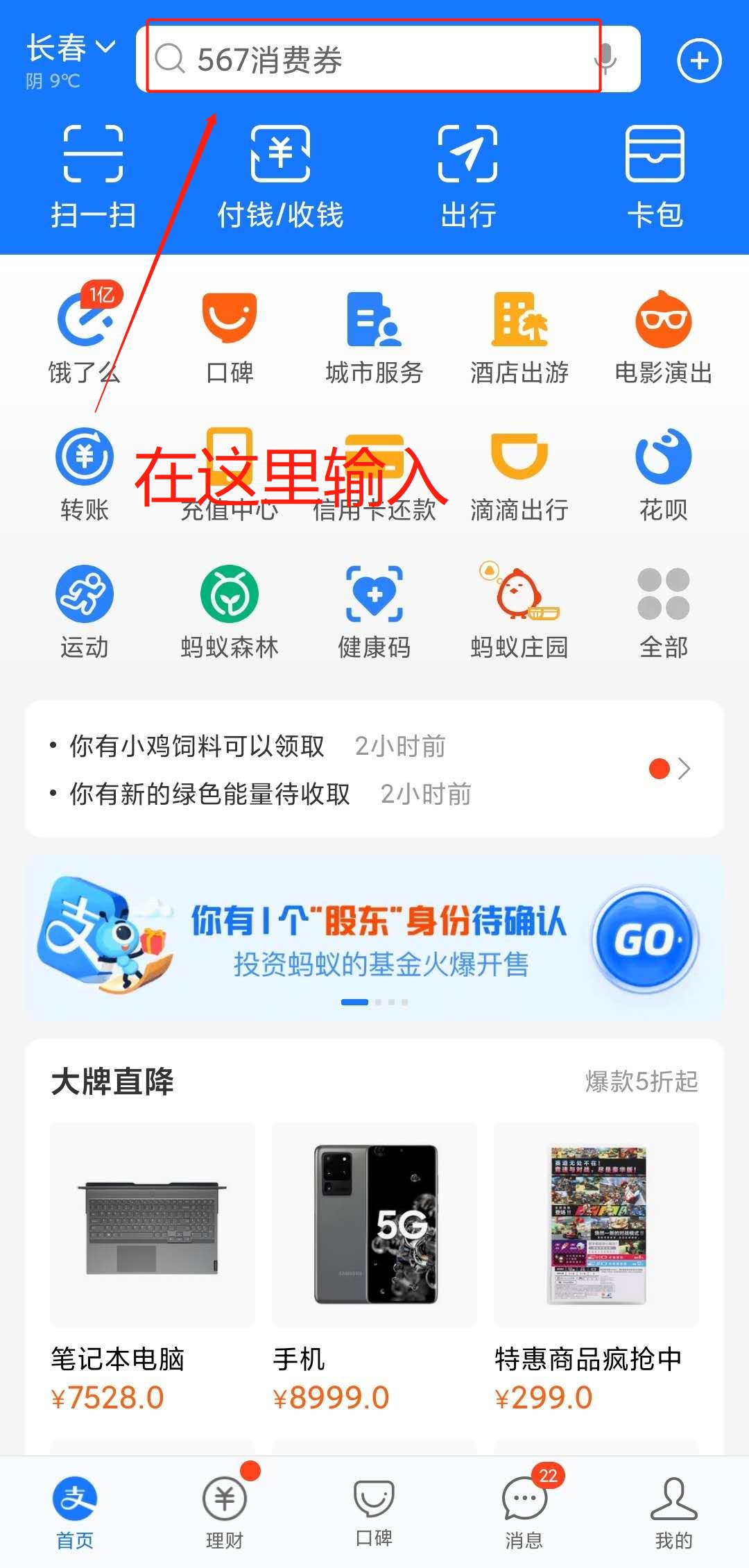The image size is (749, 1568).
Task: Switch to the 理财 tab
Action: [x=225, y=1509]
